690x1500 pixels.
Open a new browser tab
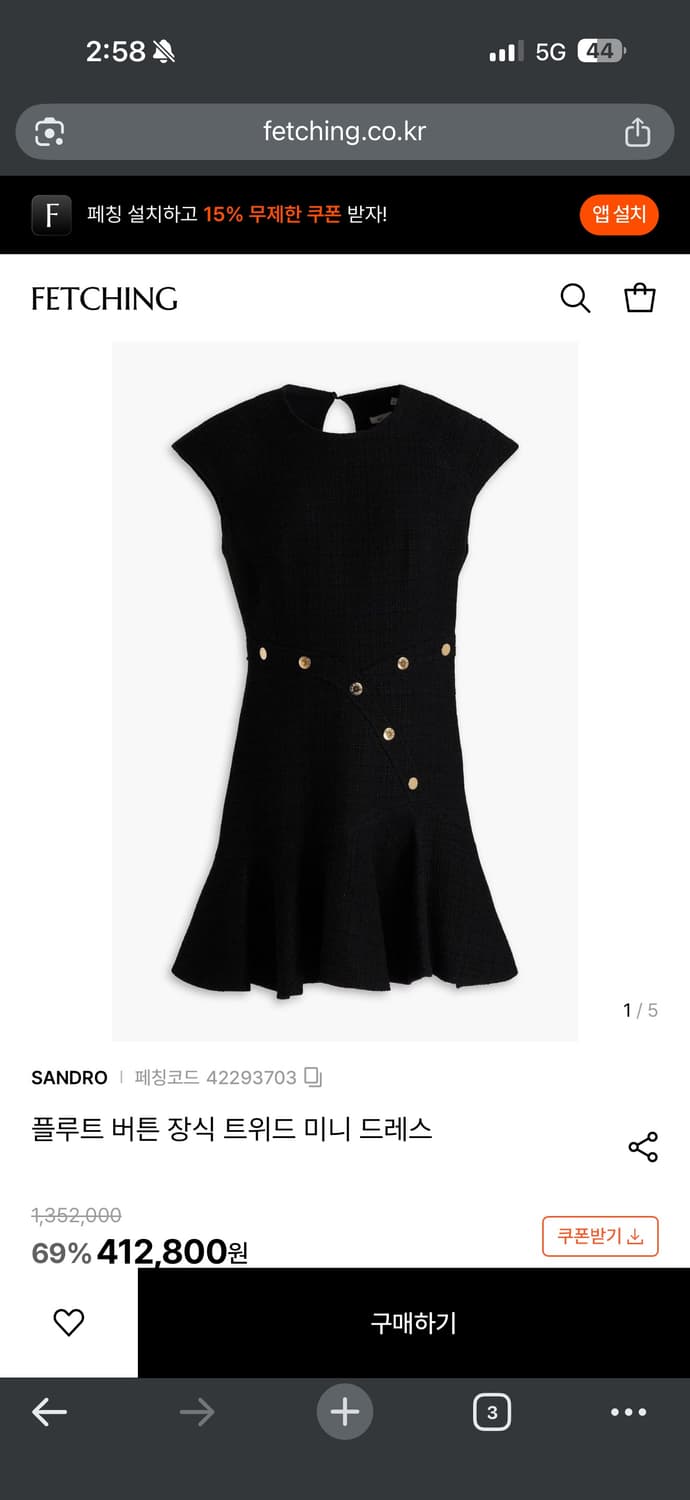[x=345, y=1412]
